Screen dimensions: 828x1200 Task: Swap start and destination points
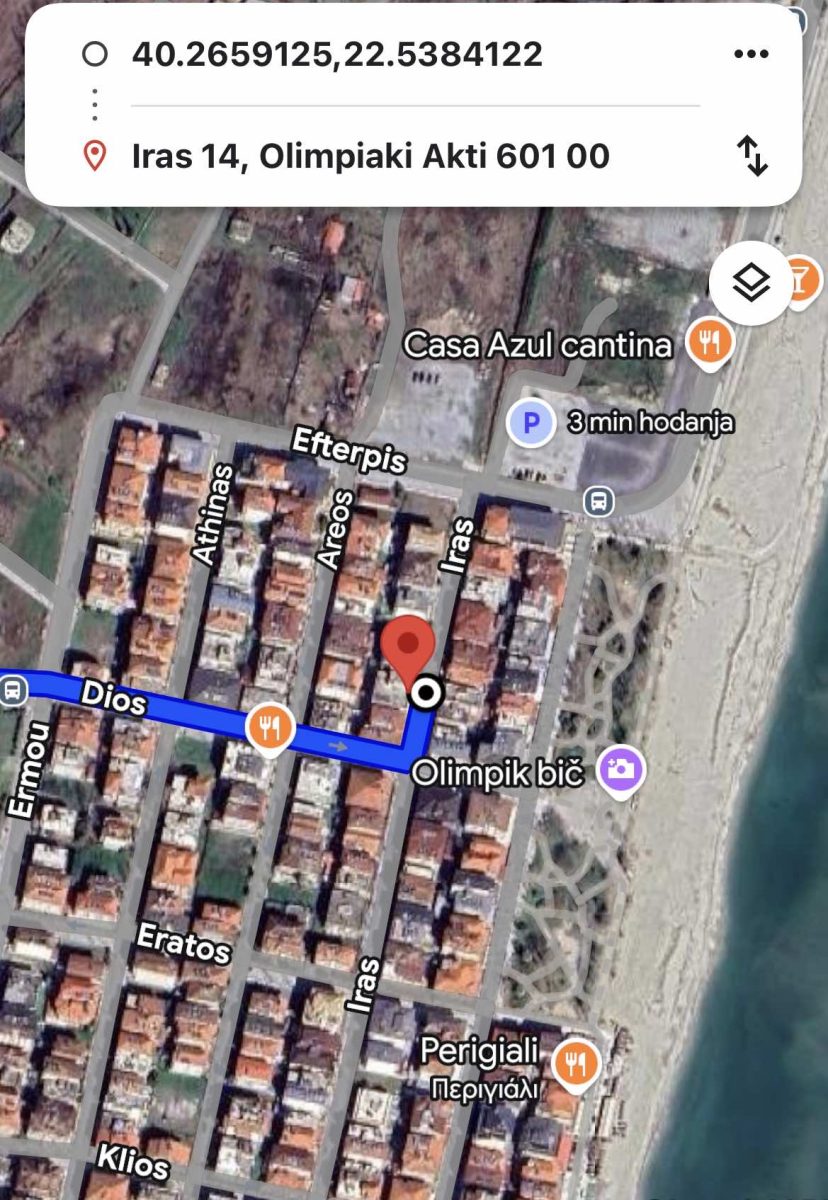click(752, 156)
